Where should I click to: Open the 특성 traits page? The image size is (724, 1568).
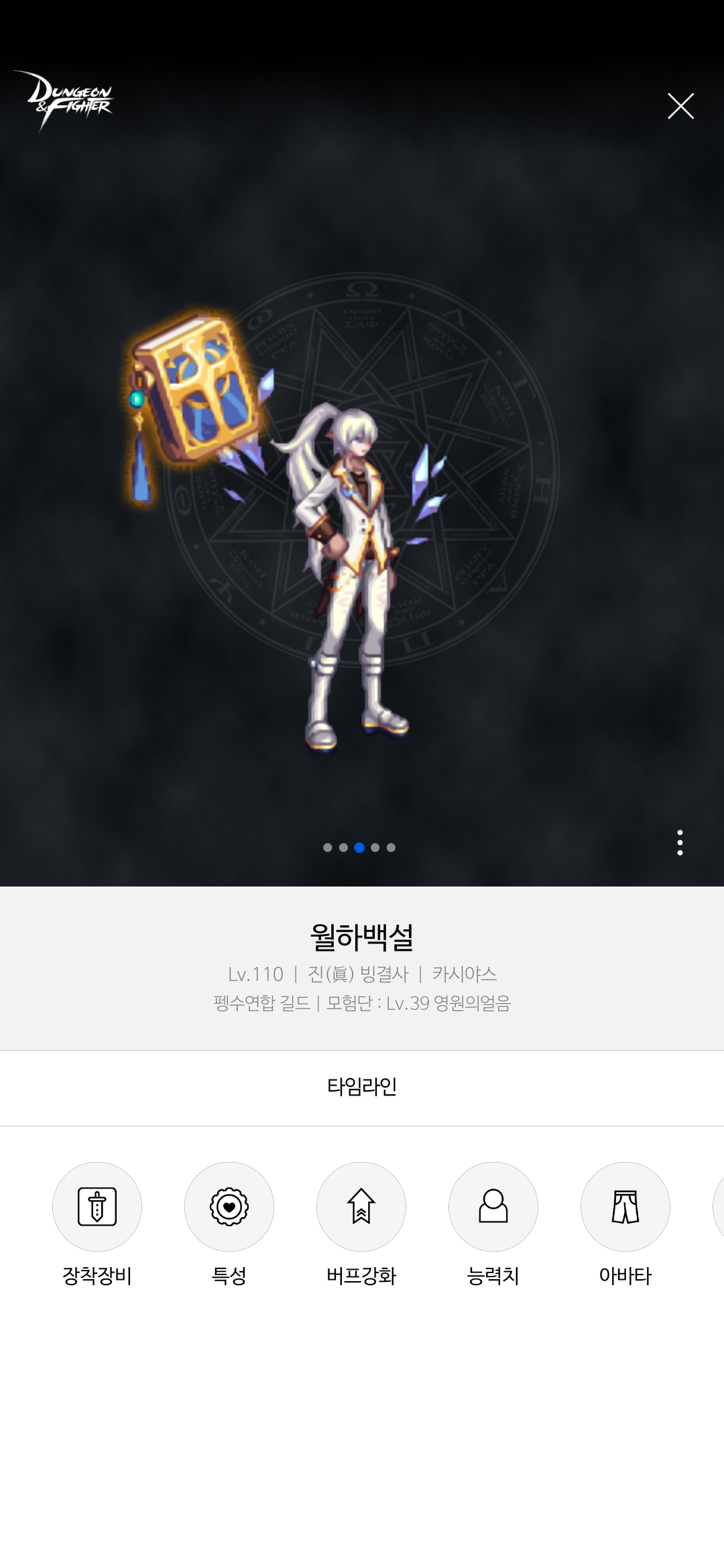(229, 1206)
